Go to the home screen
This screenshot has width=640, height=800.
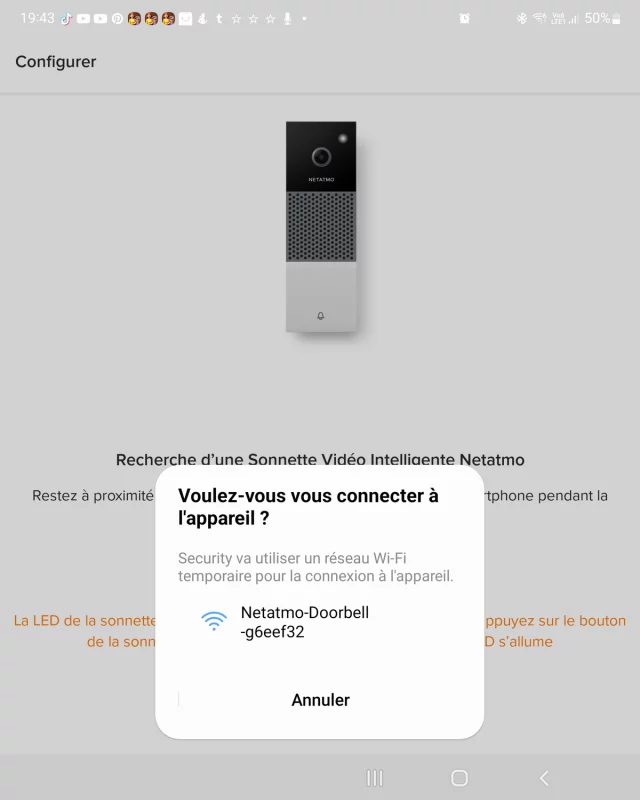click(459, 778)
